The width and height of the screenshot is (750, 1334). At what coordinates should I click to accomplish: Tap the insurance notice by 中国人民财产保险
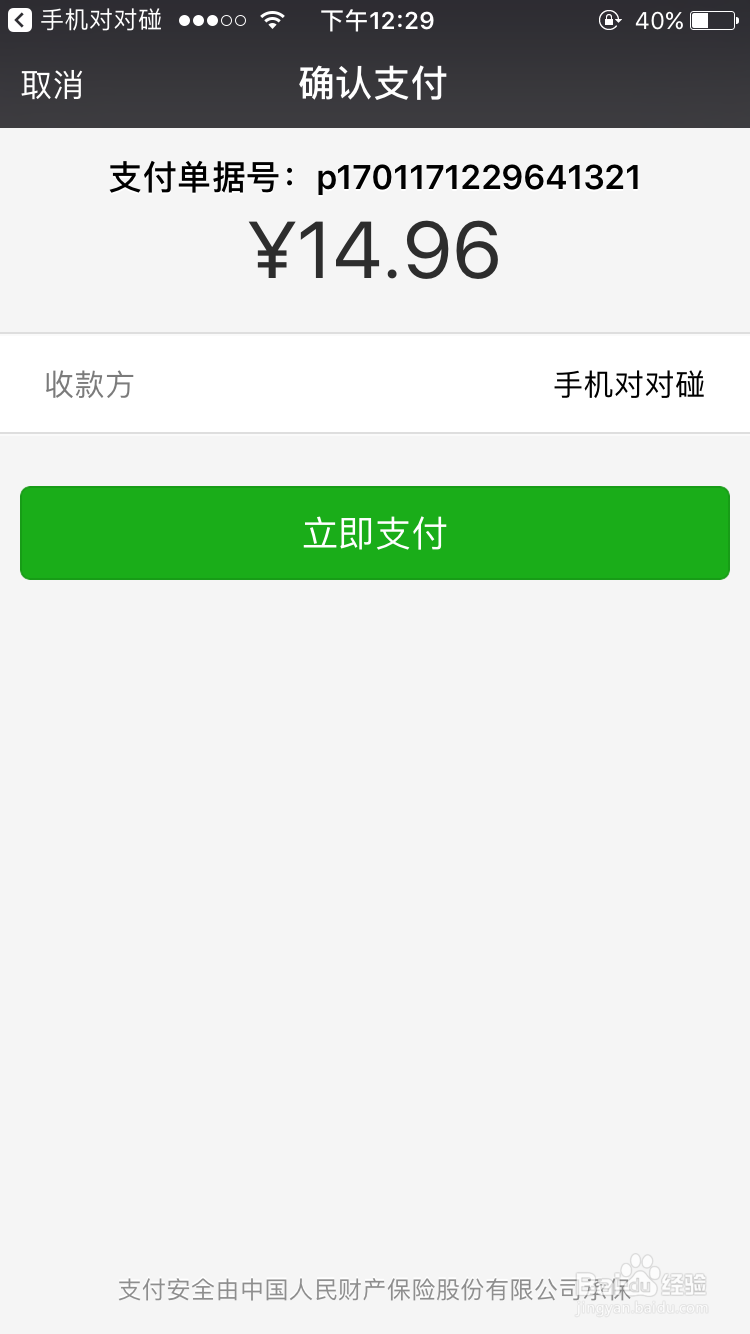tap(374, 1291)
